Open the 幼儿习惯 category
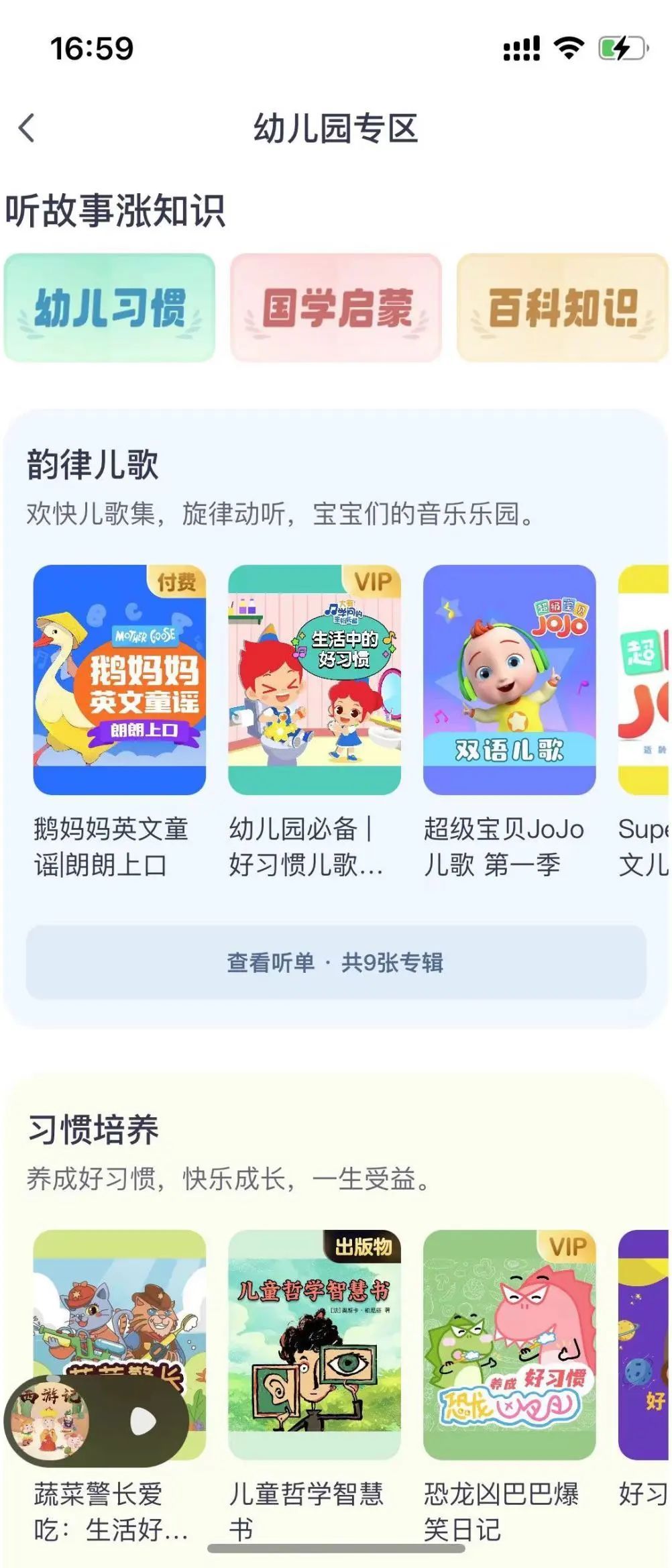Image resolution: width=672 pixels, height=1568 pixels. [109, 308]
